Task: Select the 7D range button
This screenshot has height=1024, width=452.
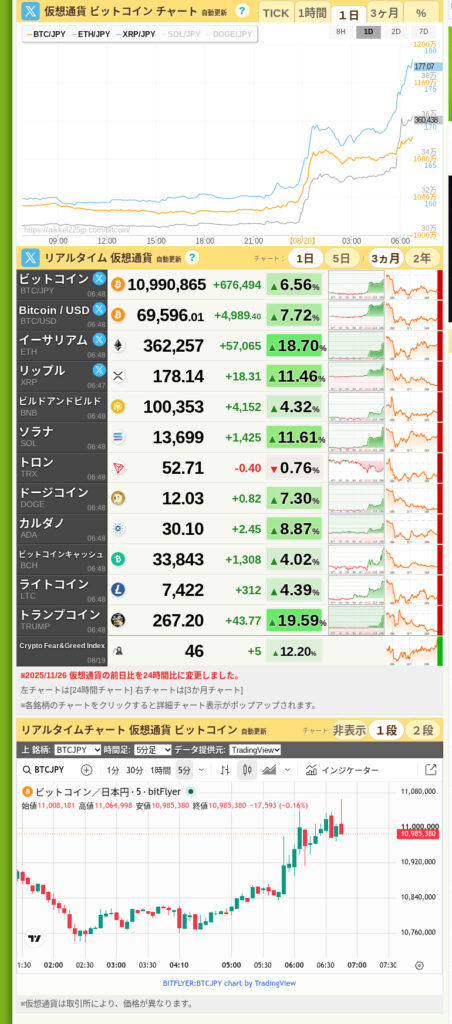Action: tap(423, 31)
